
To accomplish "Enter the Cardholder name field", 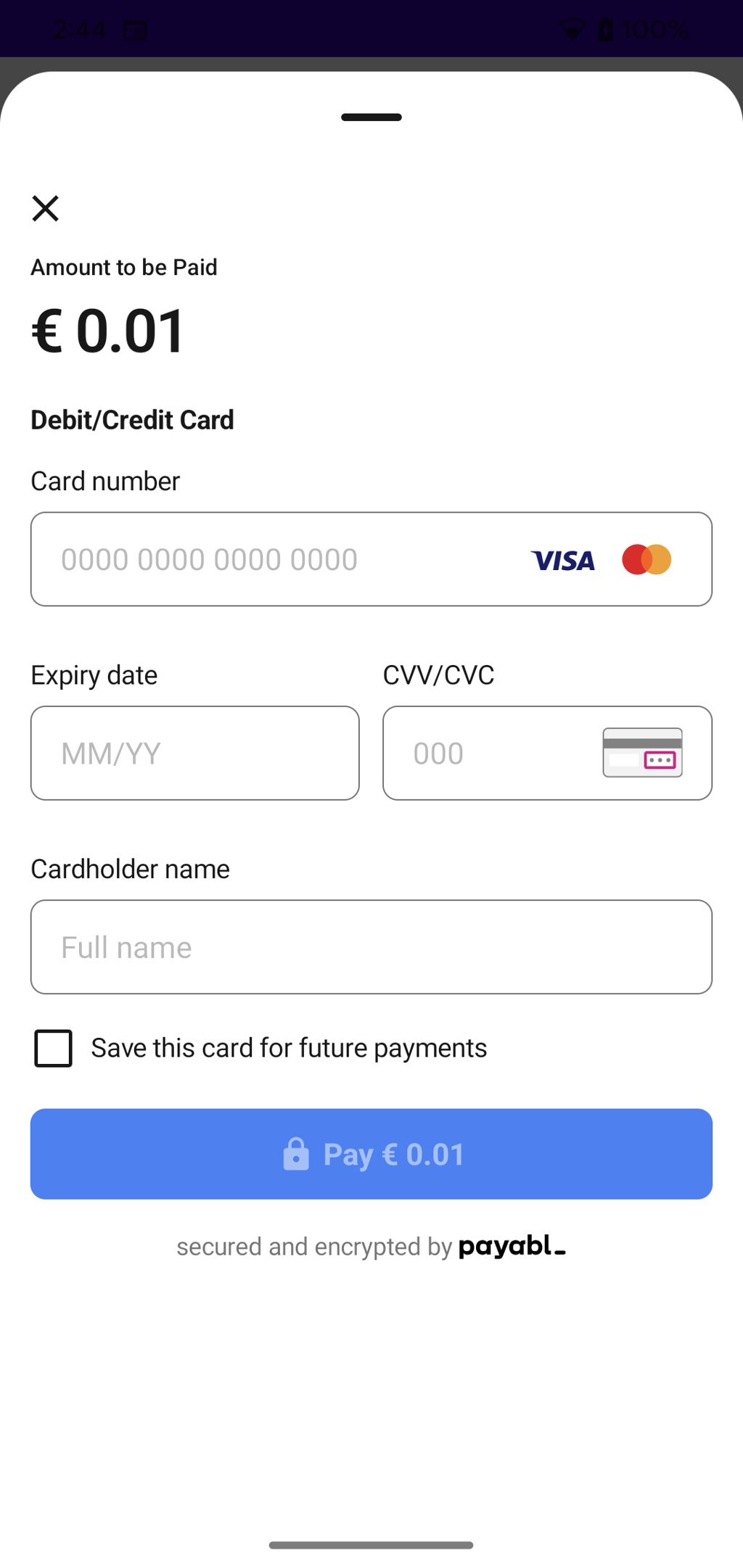I will pos(371,946).
